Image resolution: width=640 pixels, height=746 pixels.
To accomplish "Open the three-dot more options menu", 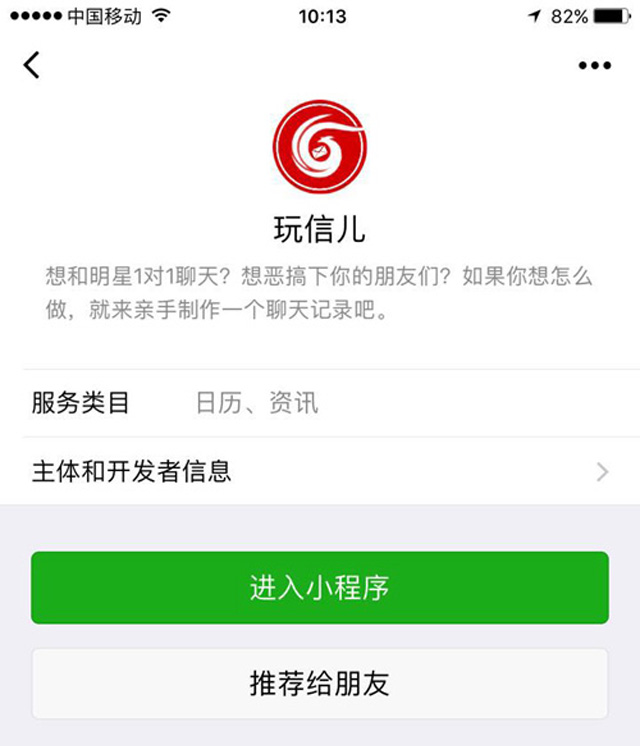I will coord(594,66).
